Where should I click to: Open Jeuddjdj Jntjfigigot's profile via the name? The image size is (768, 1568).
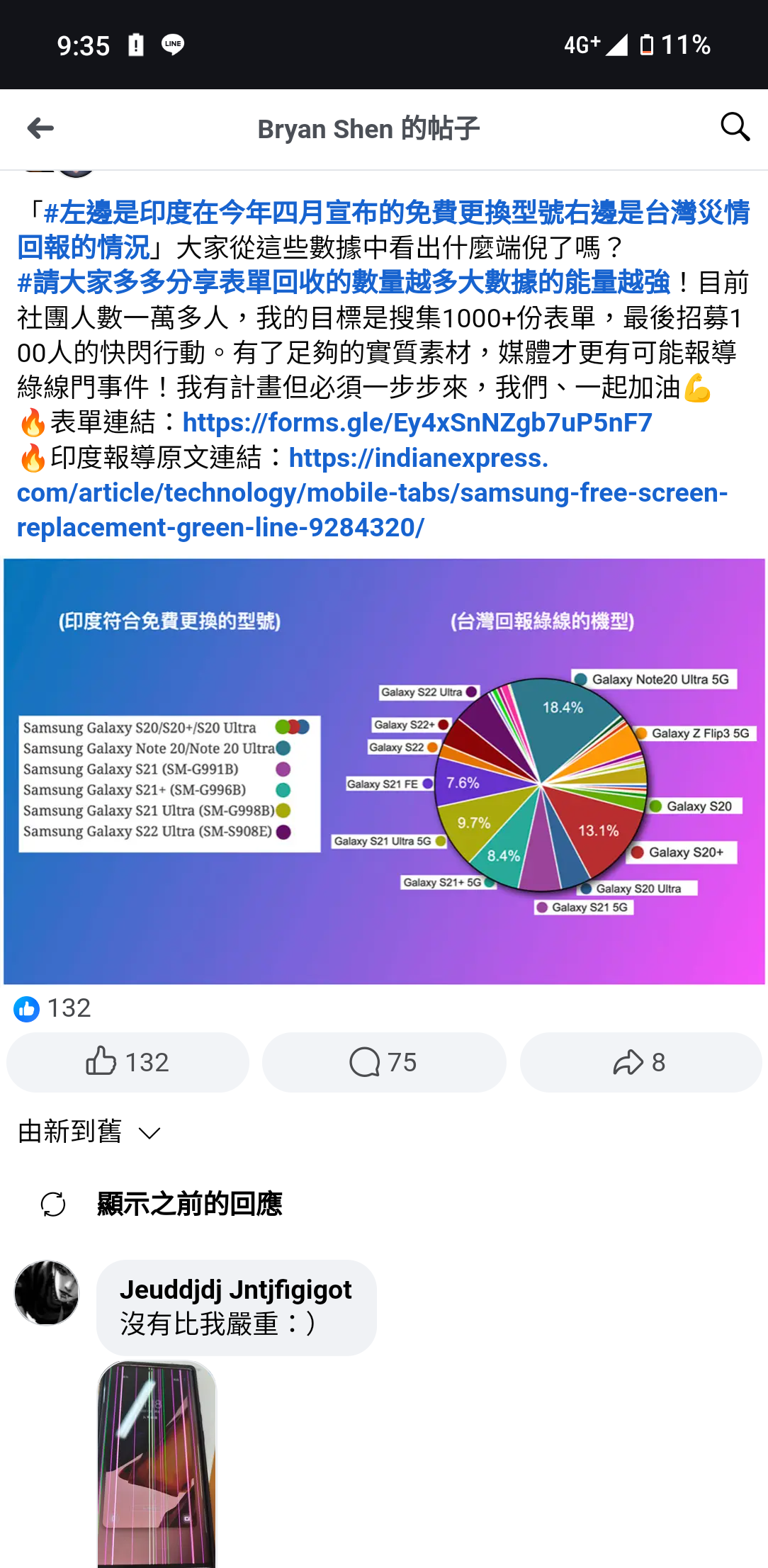pos(235,1290)
